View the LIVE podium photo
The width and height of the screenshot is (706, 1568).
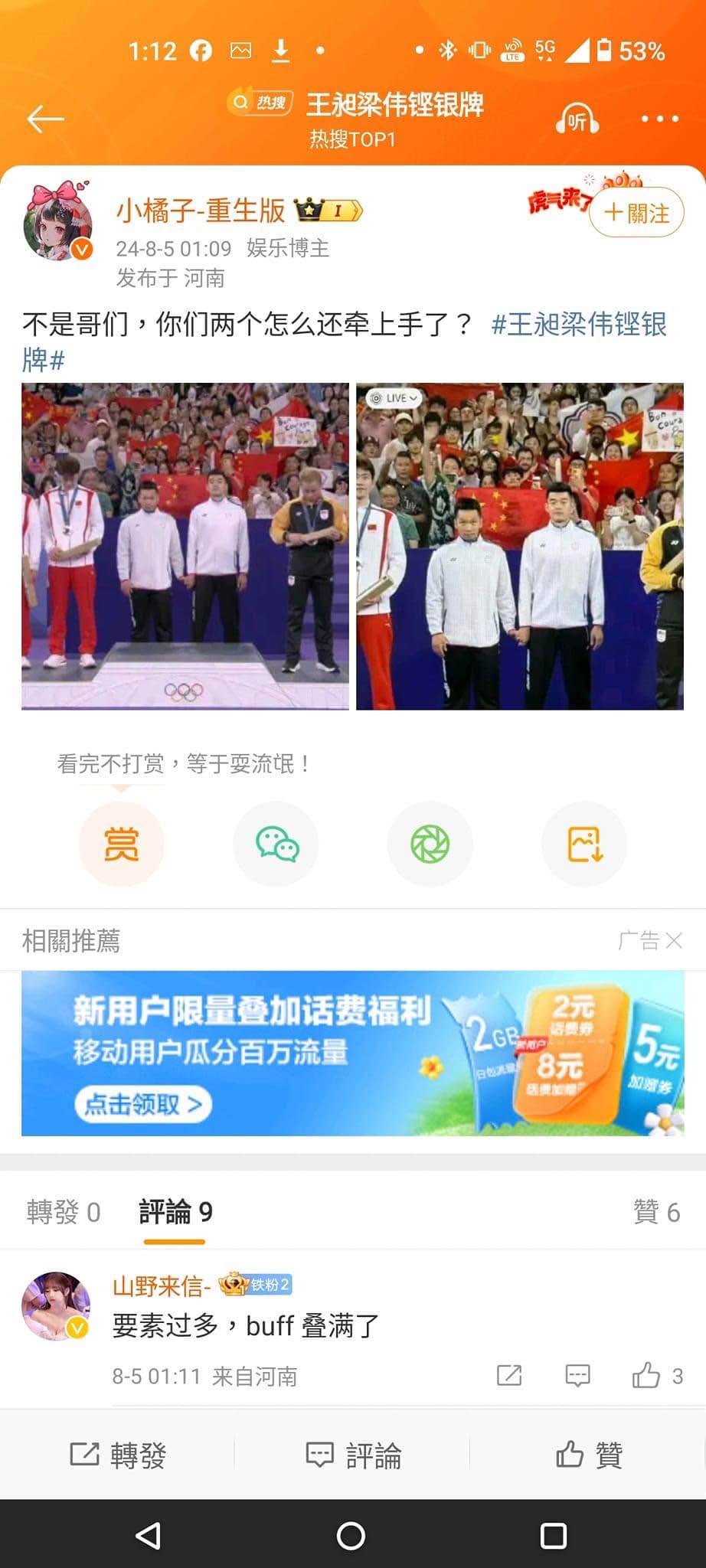click(x=520, y=546)
